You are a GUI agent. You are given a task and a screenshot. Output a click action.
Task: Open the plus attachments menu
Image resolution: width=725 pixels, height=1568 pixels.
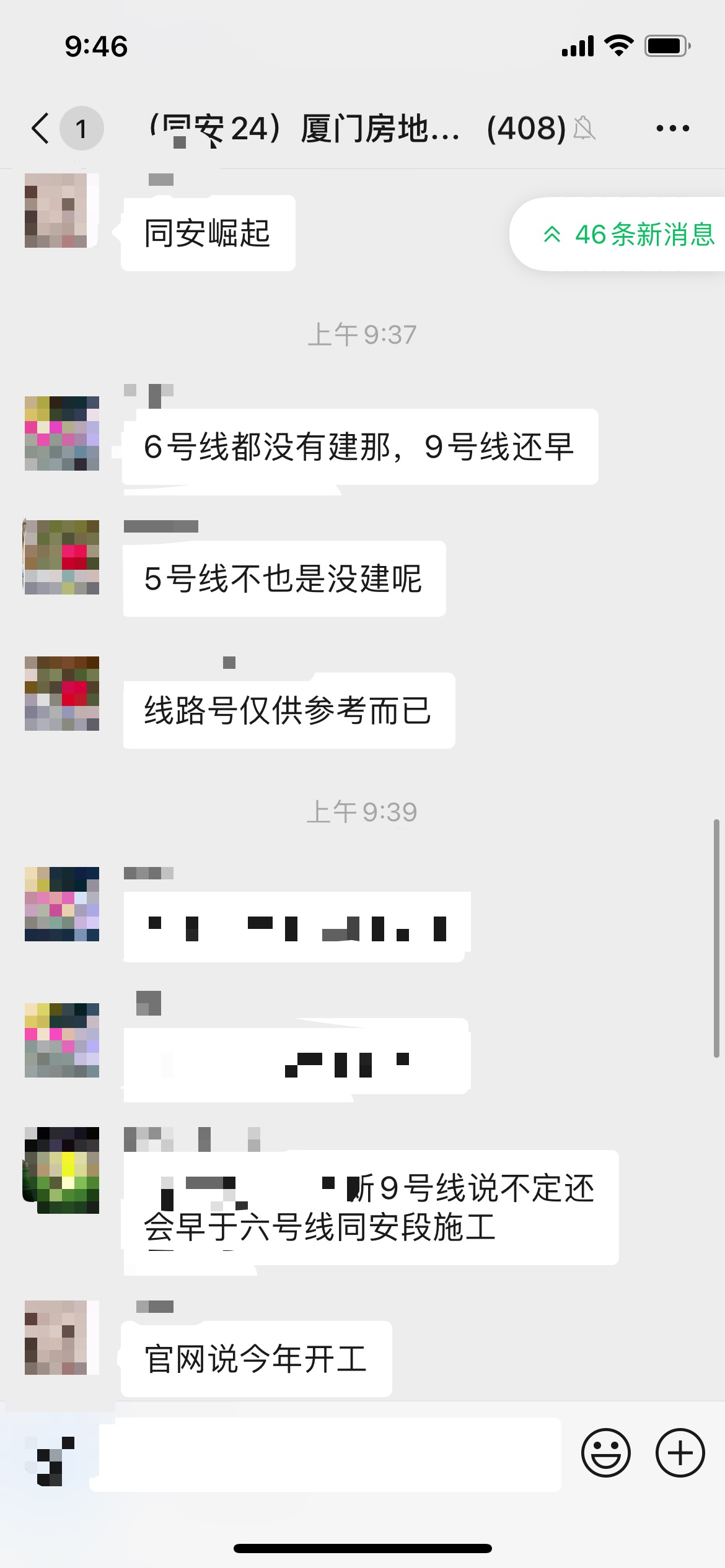tap(680, 1453)
